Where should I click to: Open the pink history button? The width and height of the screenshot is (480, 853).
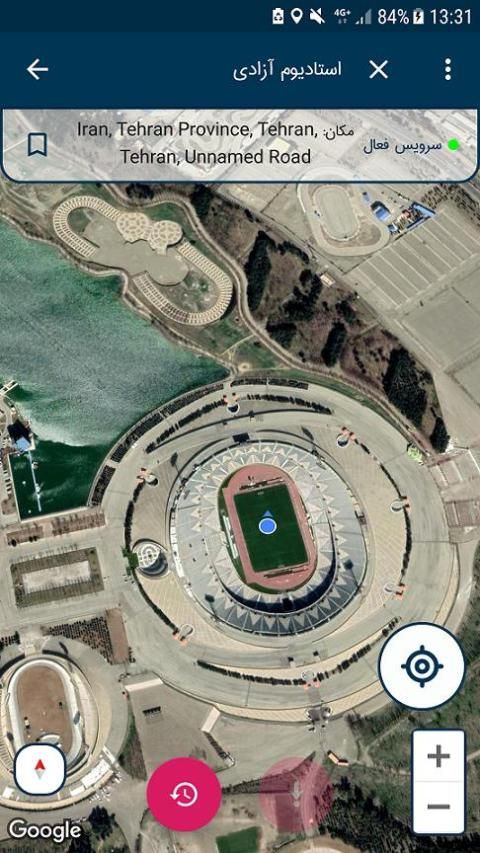point(184,794)
